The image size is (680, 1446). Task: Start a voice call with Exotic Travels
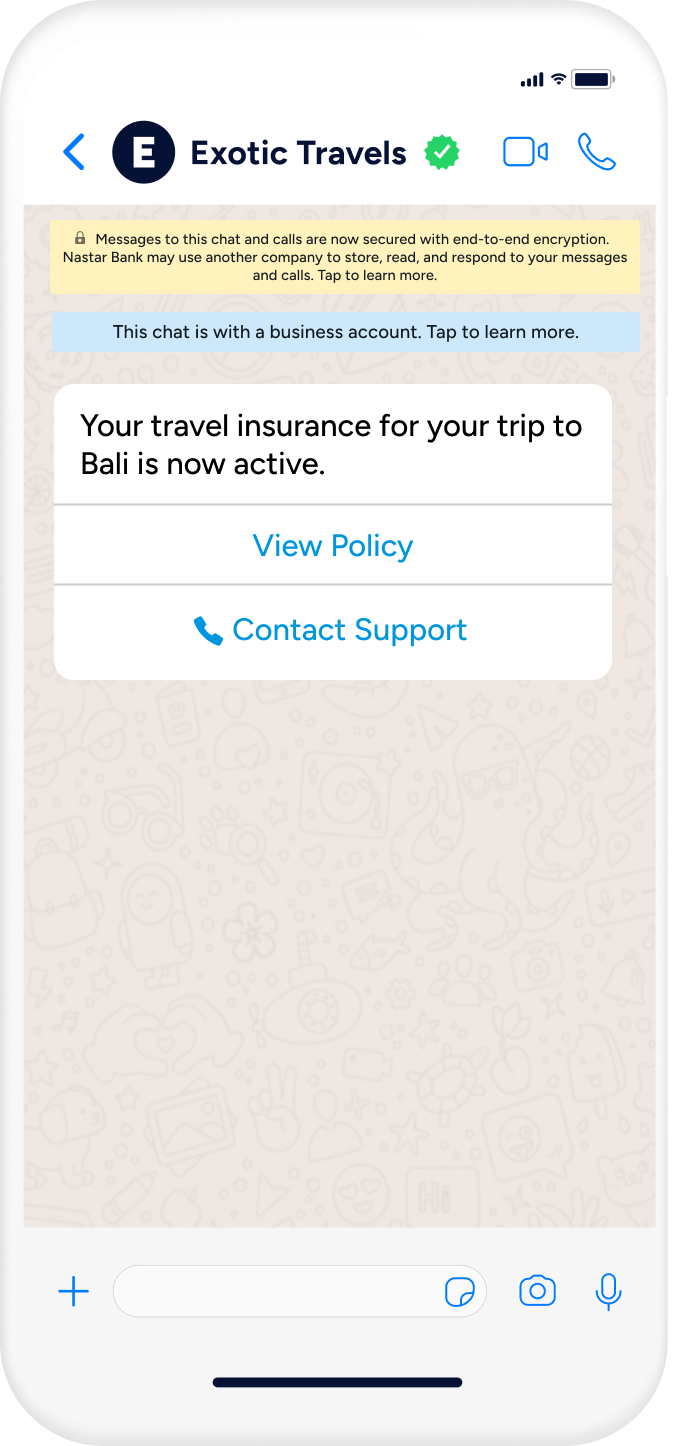[x=597, y=152]
